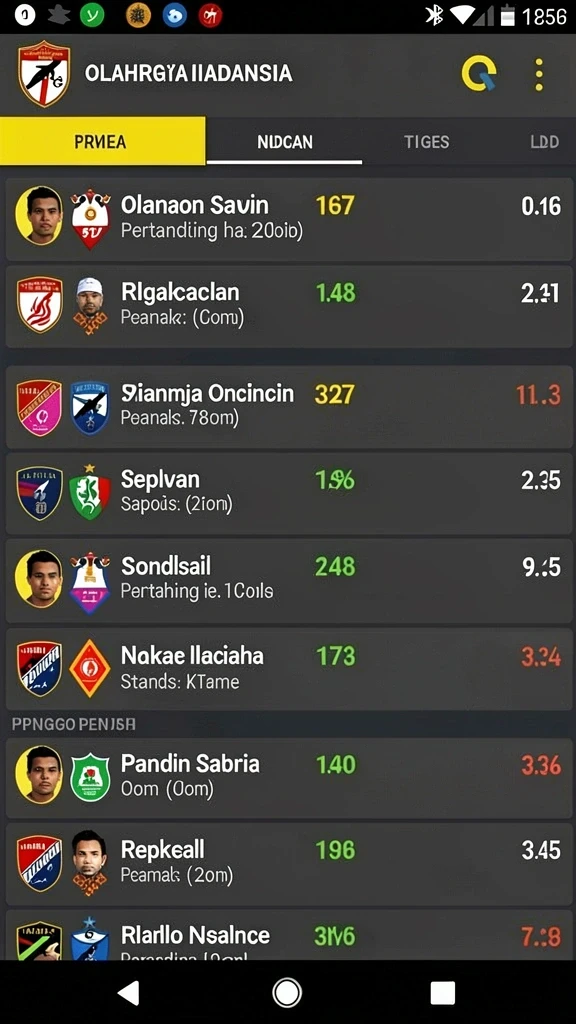
Task: Open the search icon in the app bar
Action: [x=479, y=73]
